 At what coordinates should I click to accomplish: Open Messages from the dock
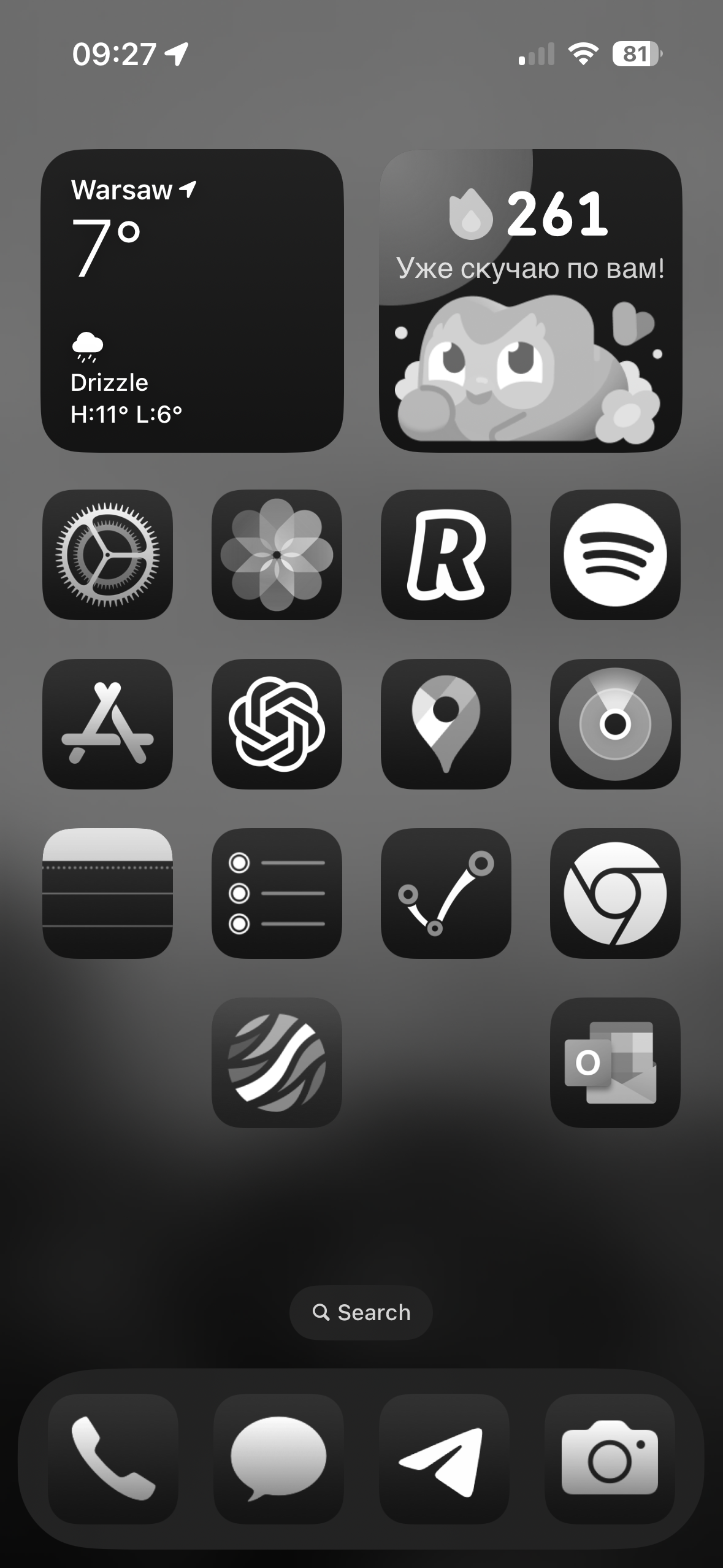[x=278, y=1458]
